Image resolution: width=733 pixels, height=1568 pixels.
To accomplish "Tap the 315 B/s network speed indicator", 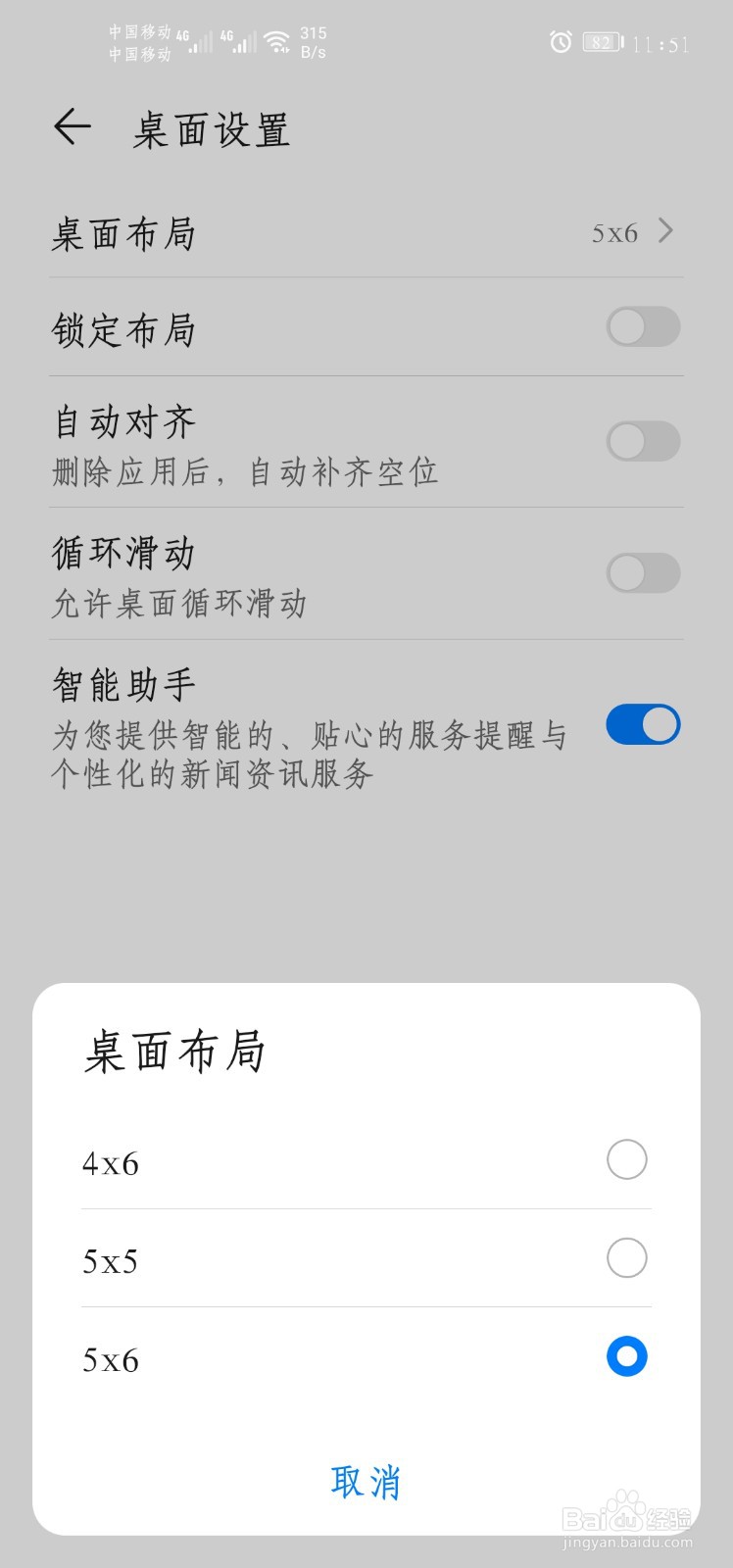I will click(312, 40).
